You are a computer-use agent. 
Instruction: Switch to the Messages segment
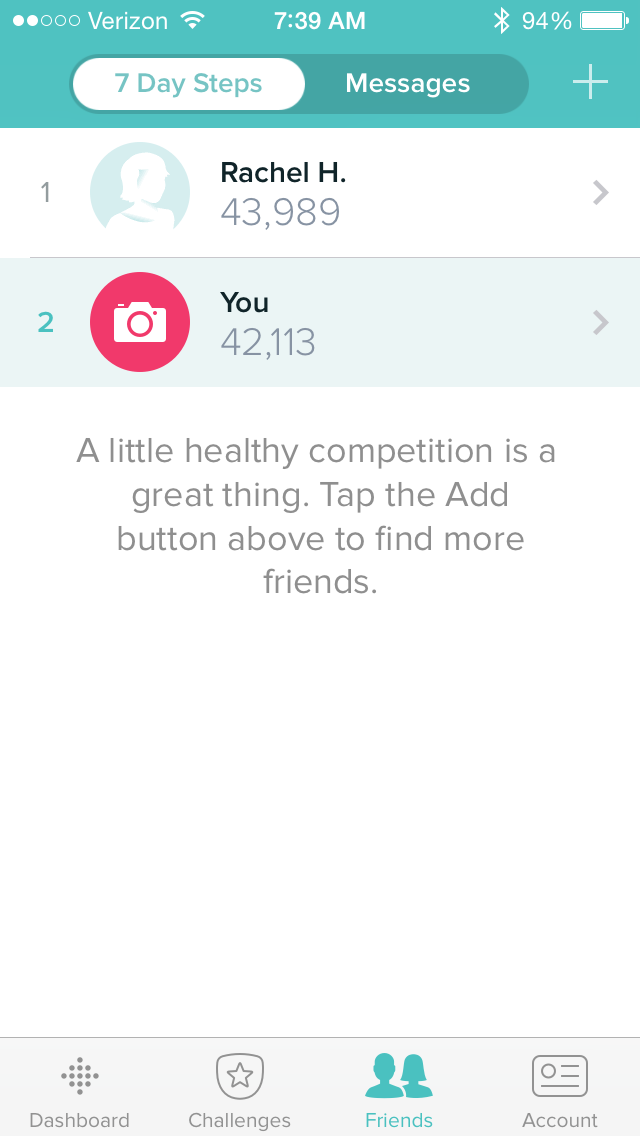(407, 84)
